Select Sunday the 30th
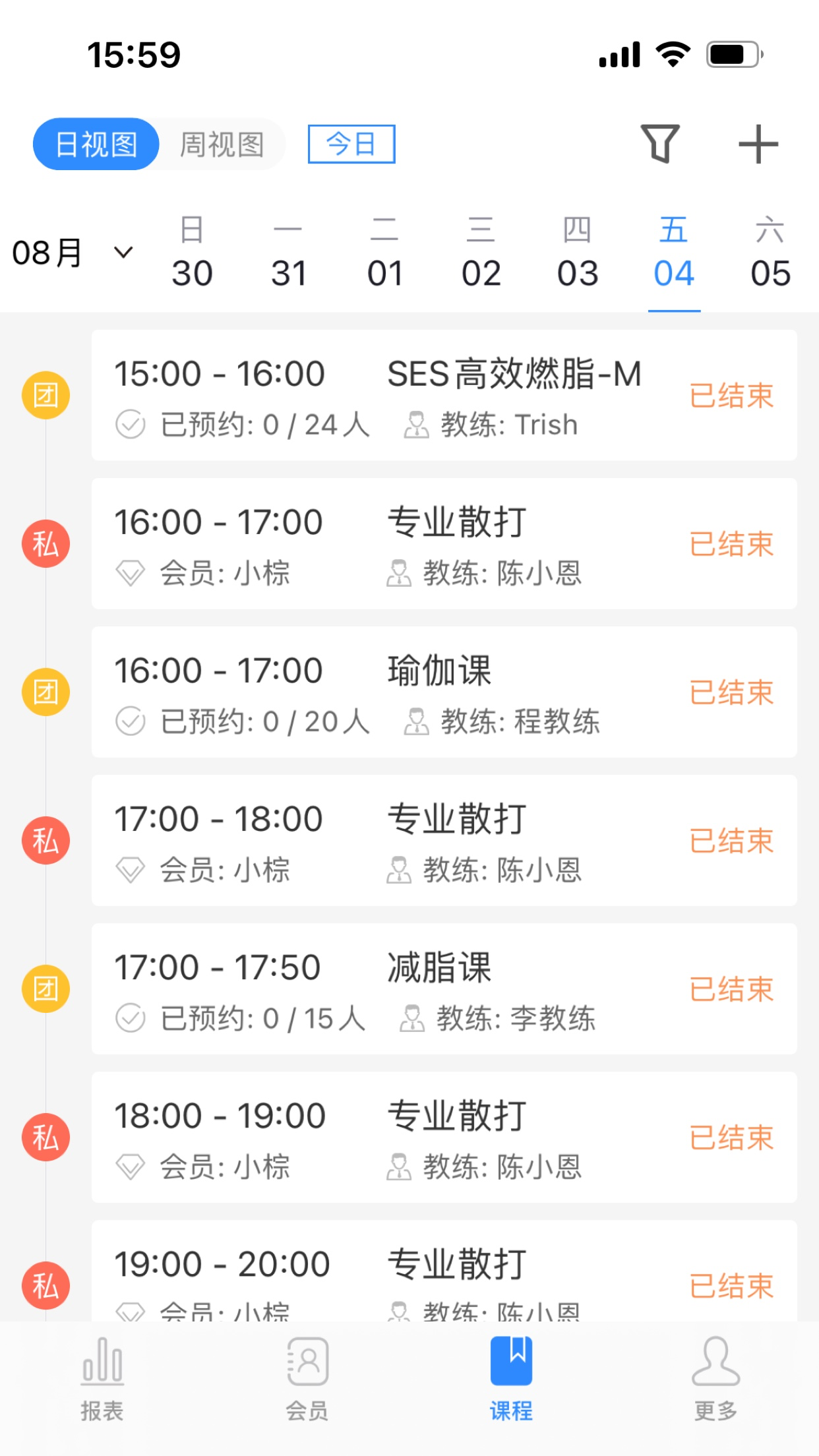Viewport: 819px width, 1456px height. point(192,254)
